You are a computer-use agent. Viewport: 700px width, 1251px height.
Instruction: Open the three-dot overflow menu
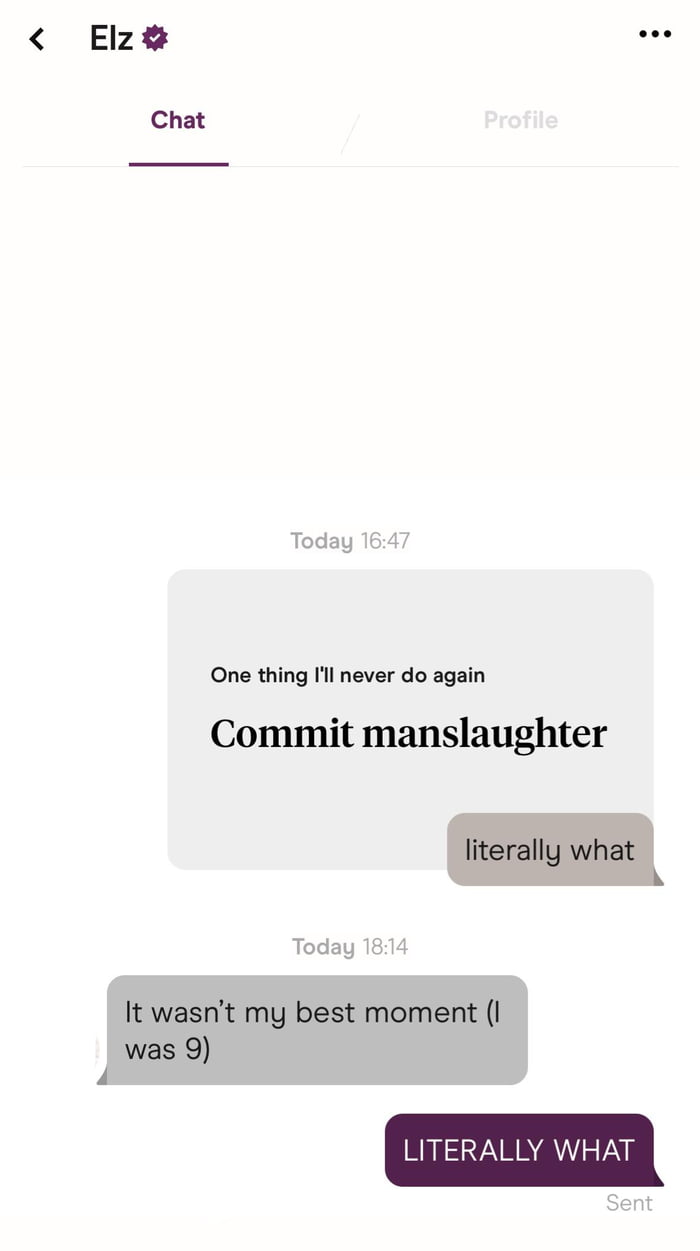pos(654,35)
